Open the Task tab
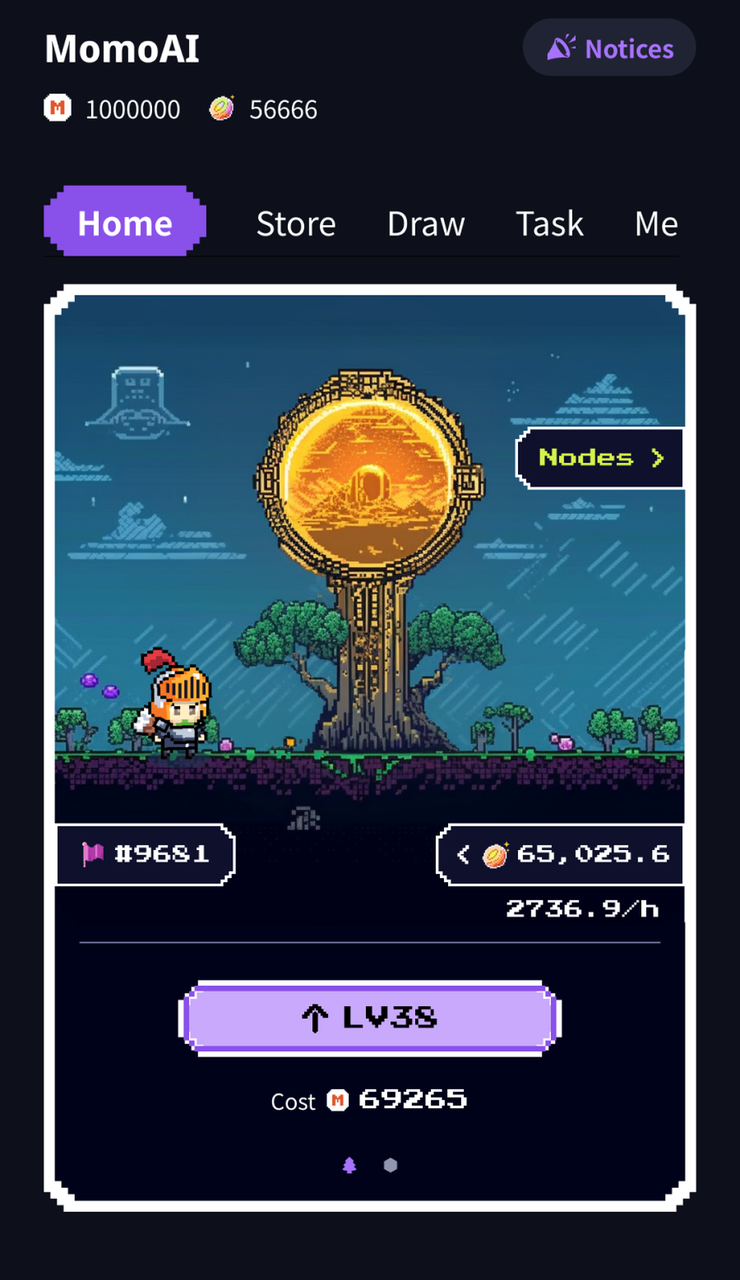This screenshot has height=1280, width=740. 549,223
